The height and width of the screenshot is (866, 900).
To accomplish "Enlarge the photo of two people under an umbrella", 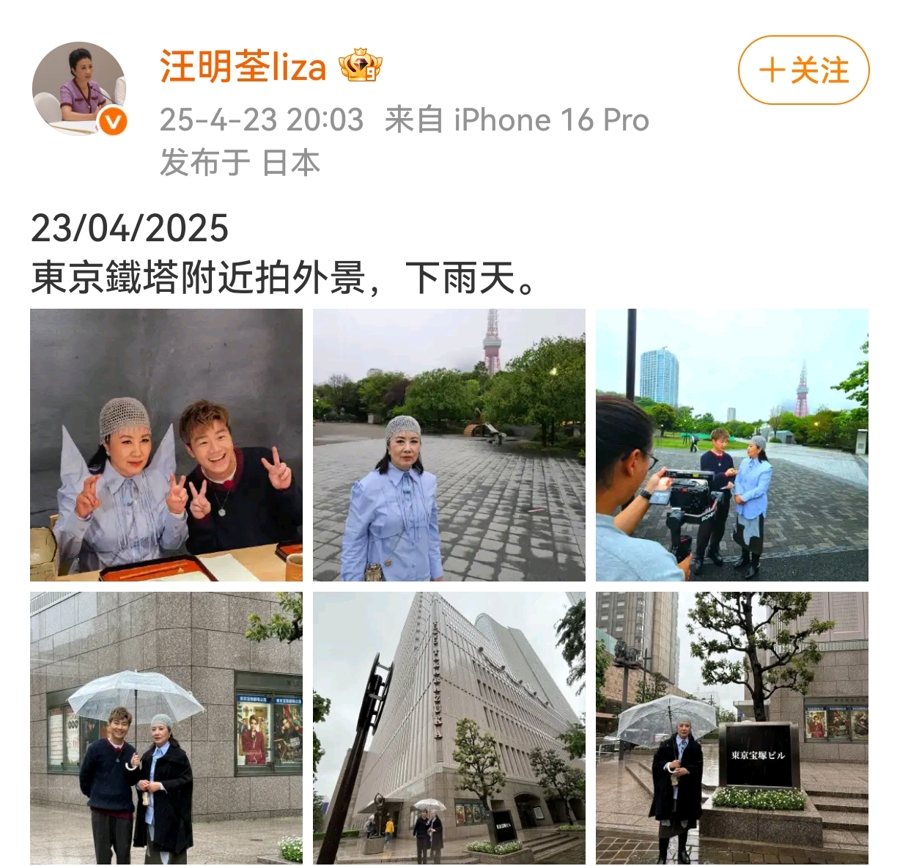I will 166,727.
